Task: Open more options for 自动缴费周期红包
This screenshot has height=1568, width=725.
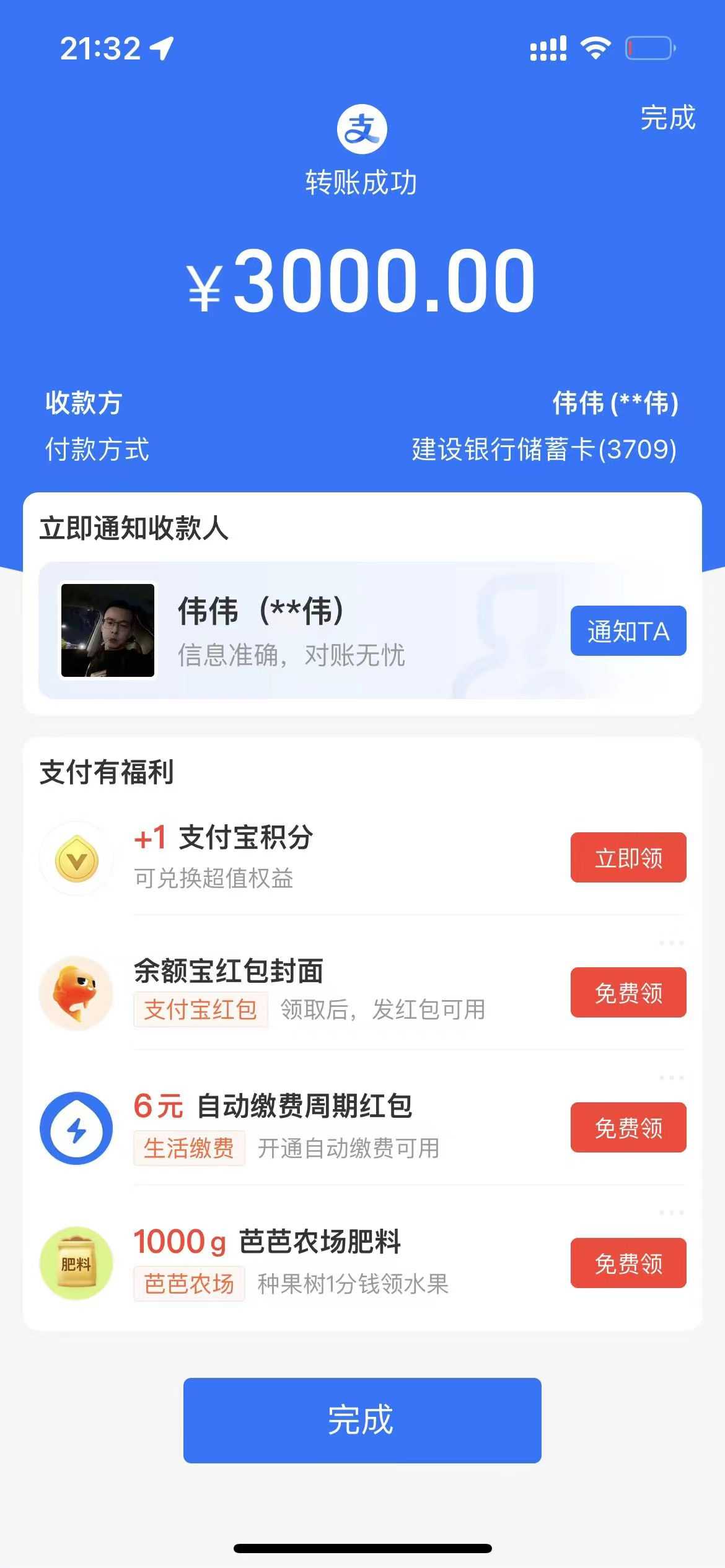Action: [671, 1078]
